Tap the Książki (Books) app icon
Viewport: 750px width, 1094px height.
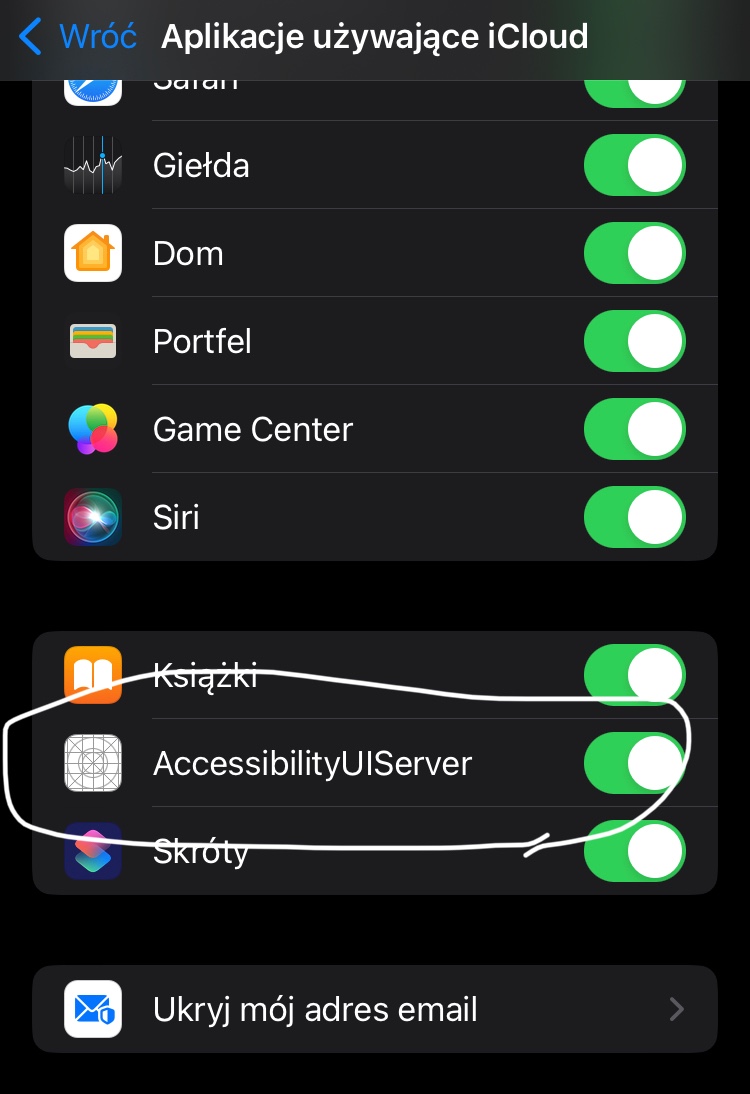93,675
